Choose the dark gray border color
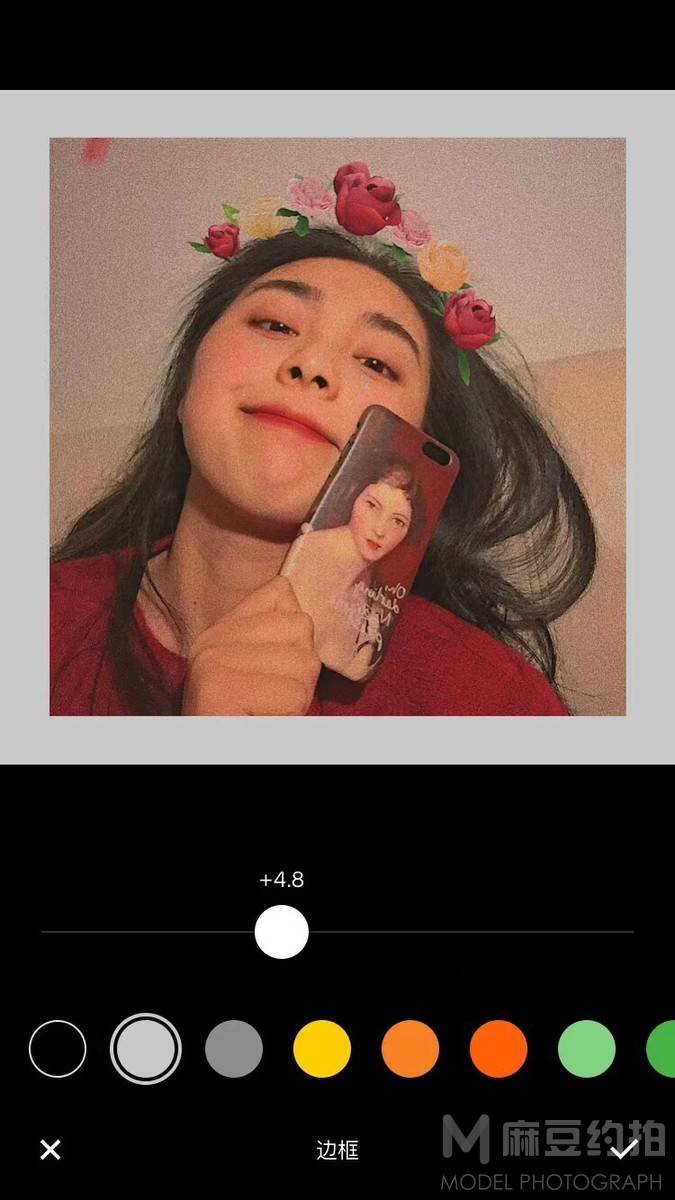The height and width of the screenshot is (1200, 675). pyautogui.click(x=234, y=1048)
